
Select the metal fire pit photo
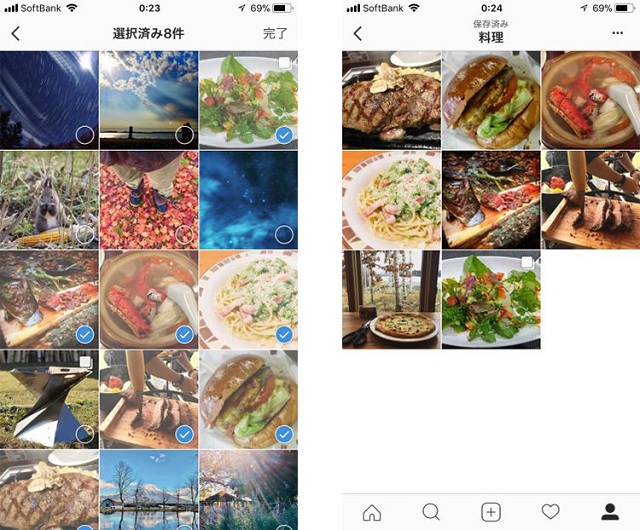pos(49,398)
